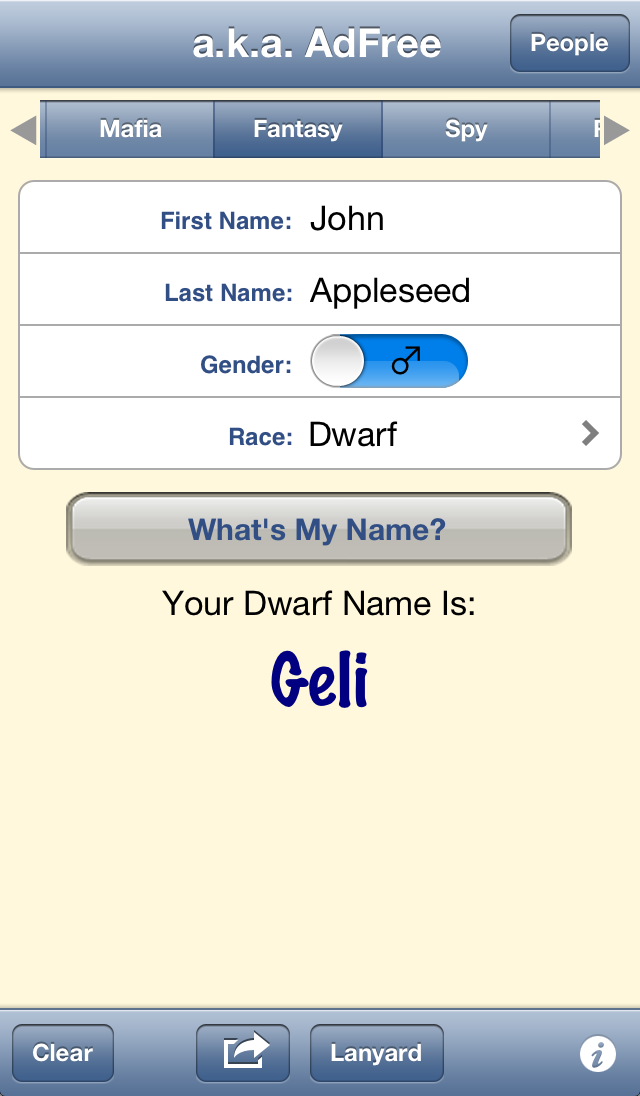The height and width of the screenshot is (1096, 640).
Task: Select the Fantasy tab
Action: pos(298,129)
